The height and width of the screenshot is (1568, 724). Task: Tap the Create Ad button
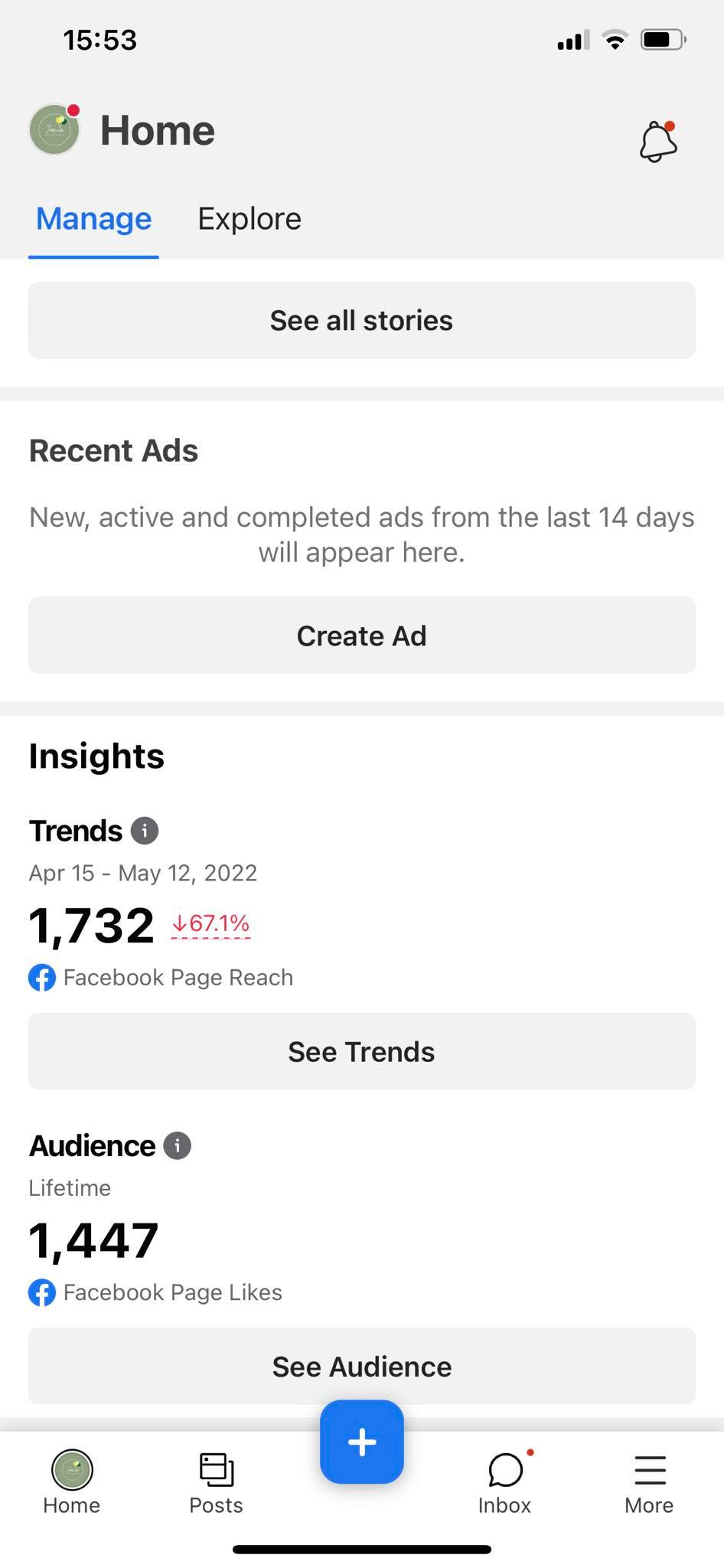[362, 635]
